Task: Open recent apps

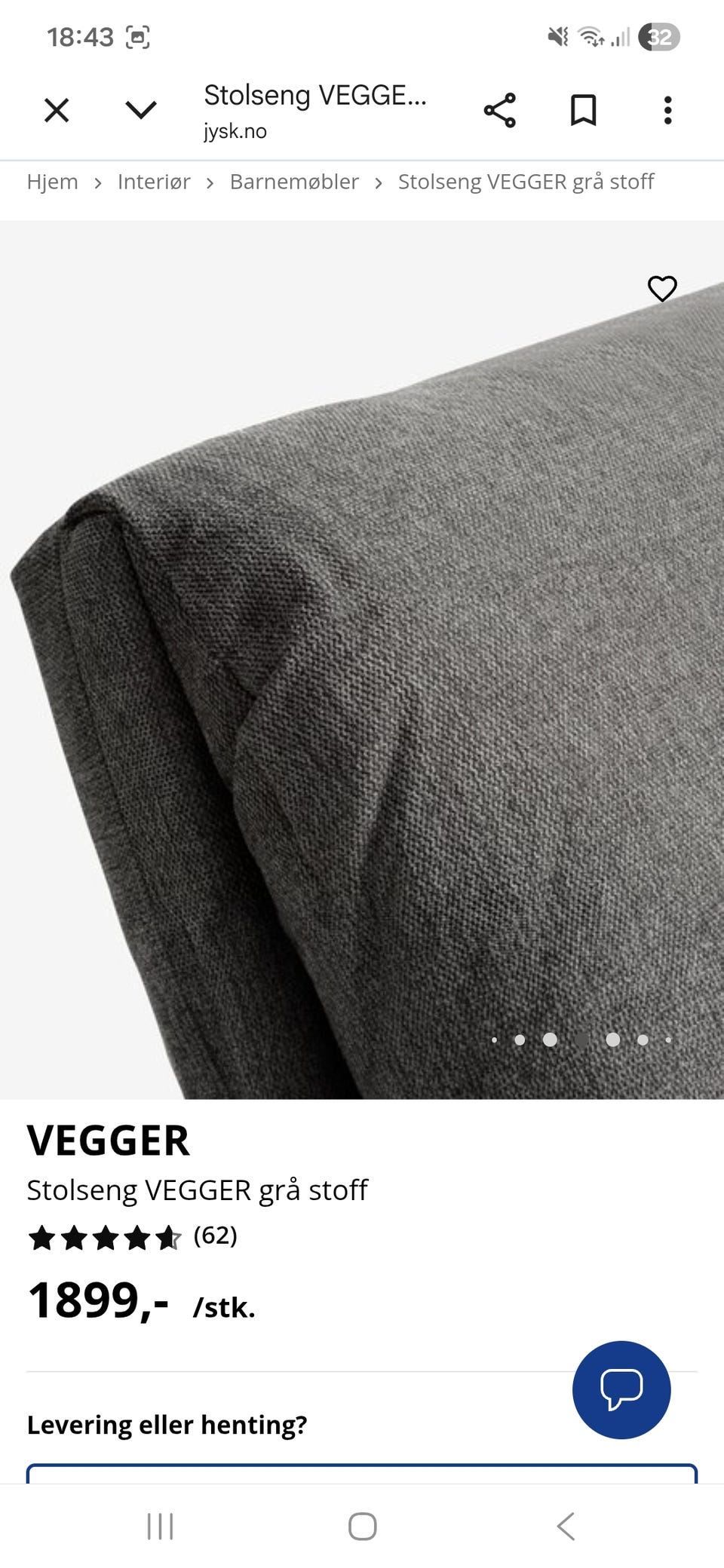Action: coord(160,1526)
